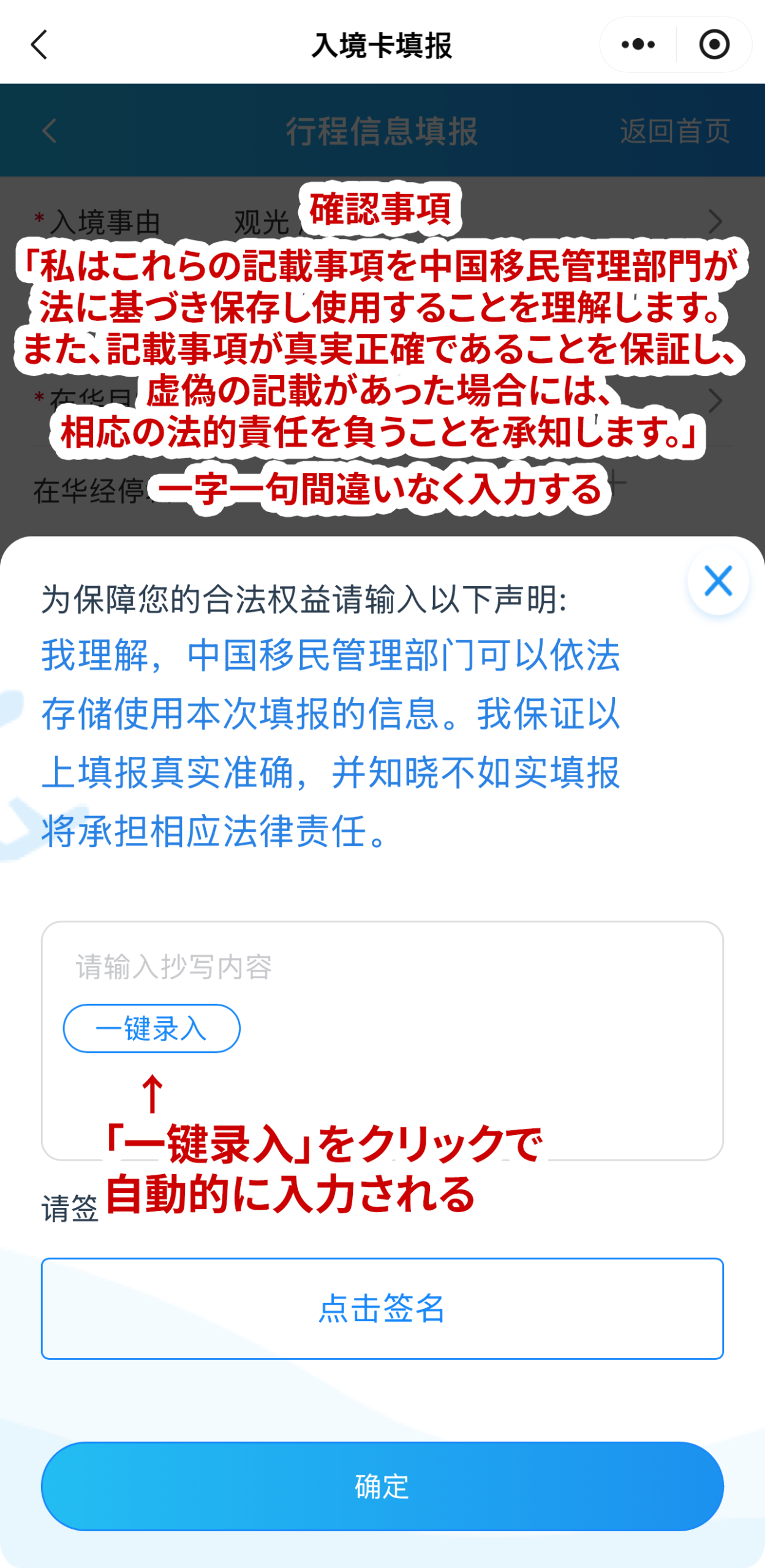Open the mini program's three-dot menu
This screenshot has height=1568, width=765.
pos(638,45)
